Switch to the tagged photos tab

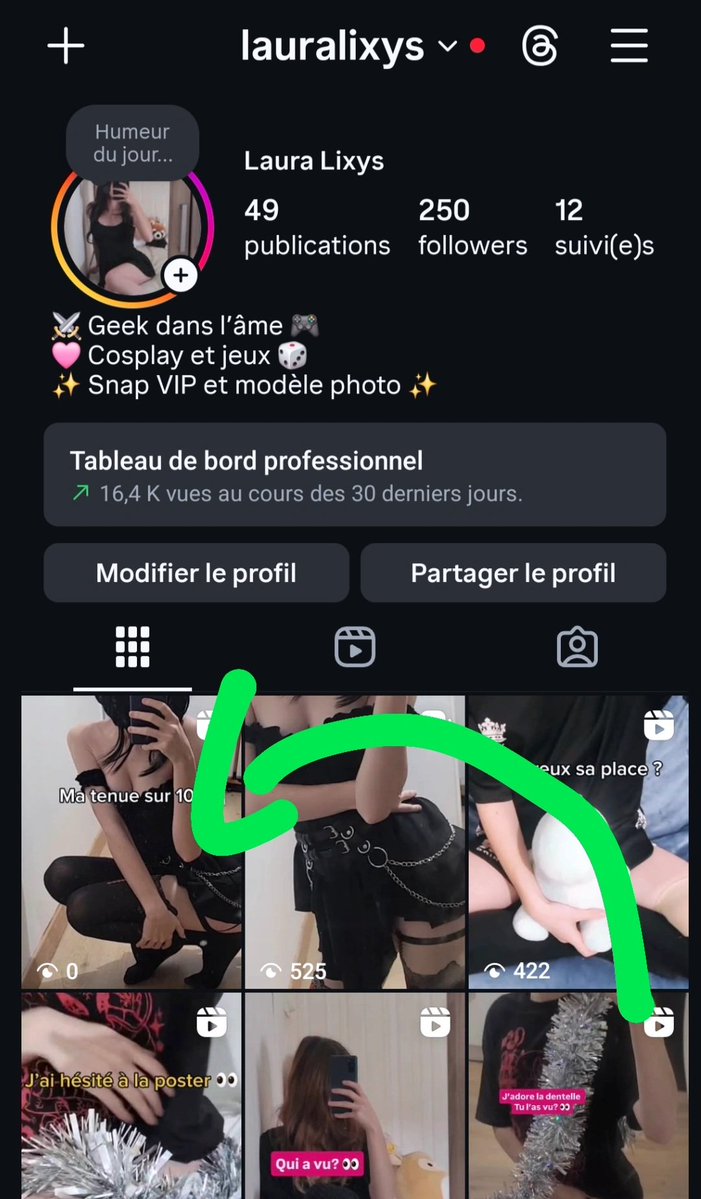(x=577, y=648)
